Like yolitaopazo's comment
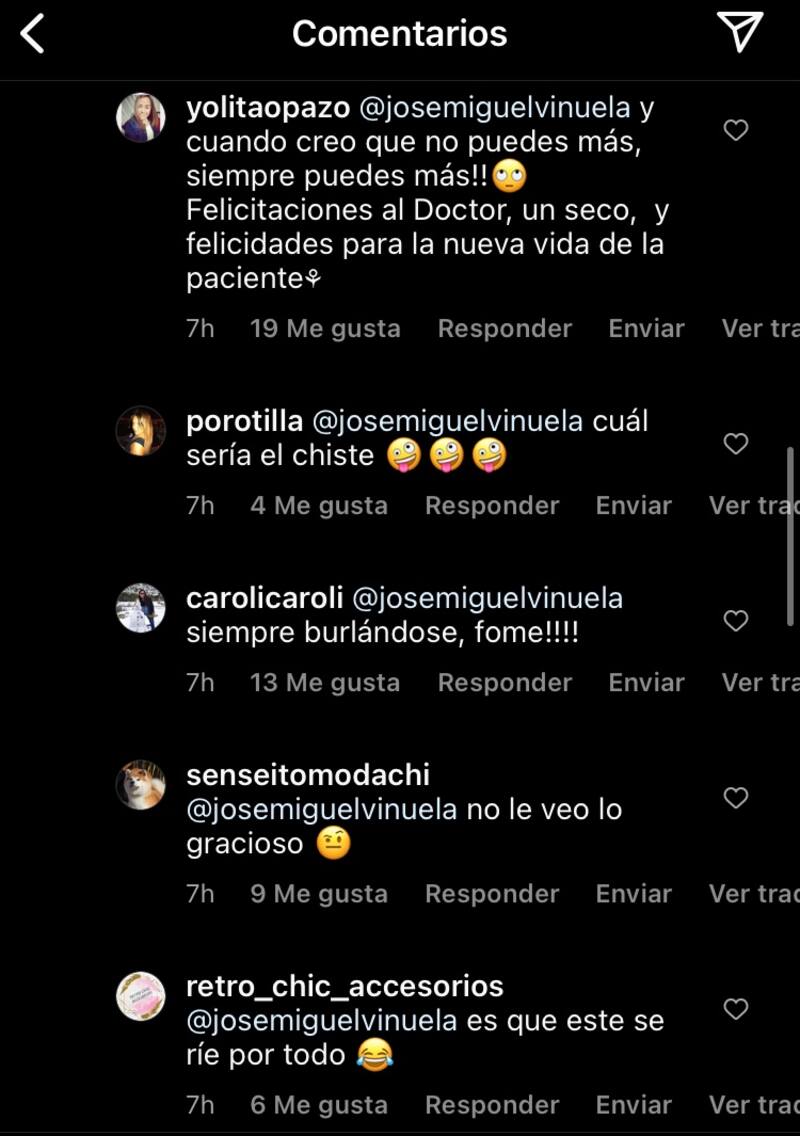This screenshot has width=800, height=1136. coord(736,130)
